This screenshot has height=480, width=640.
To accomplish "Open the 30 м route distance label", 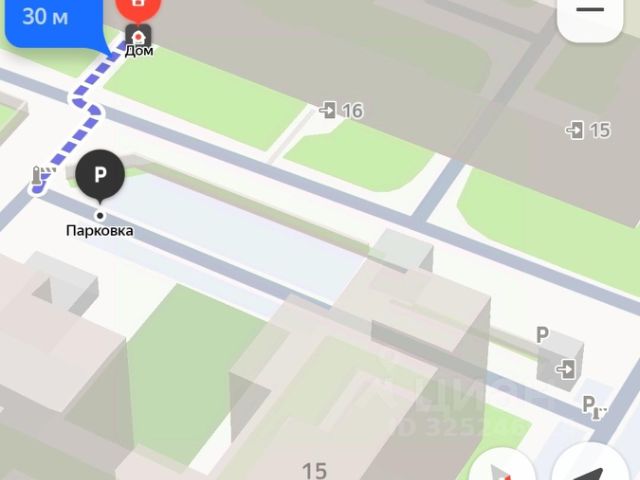I will [46, 18].
